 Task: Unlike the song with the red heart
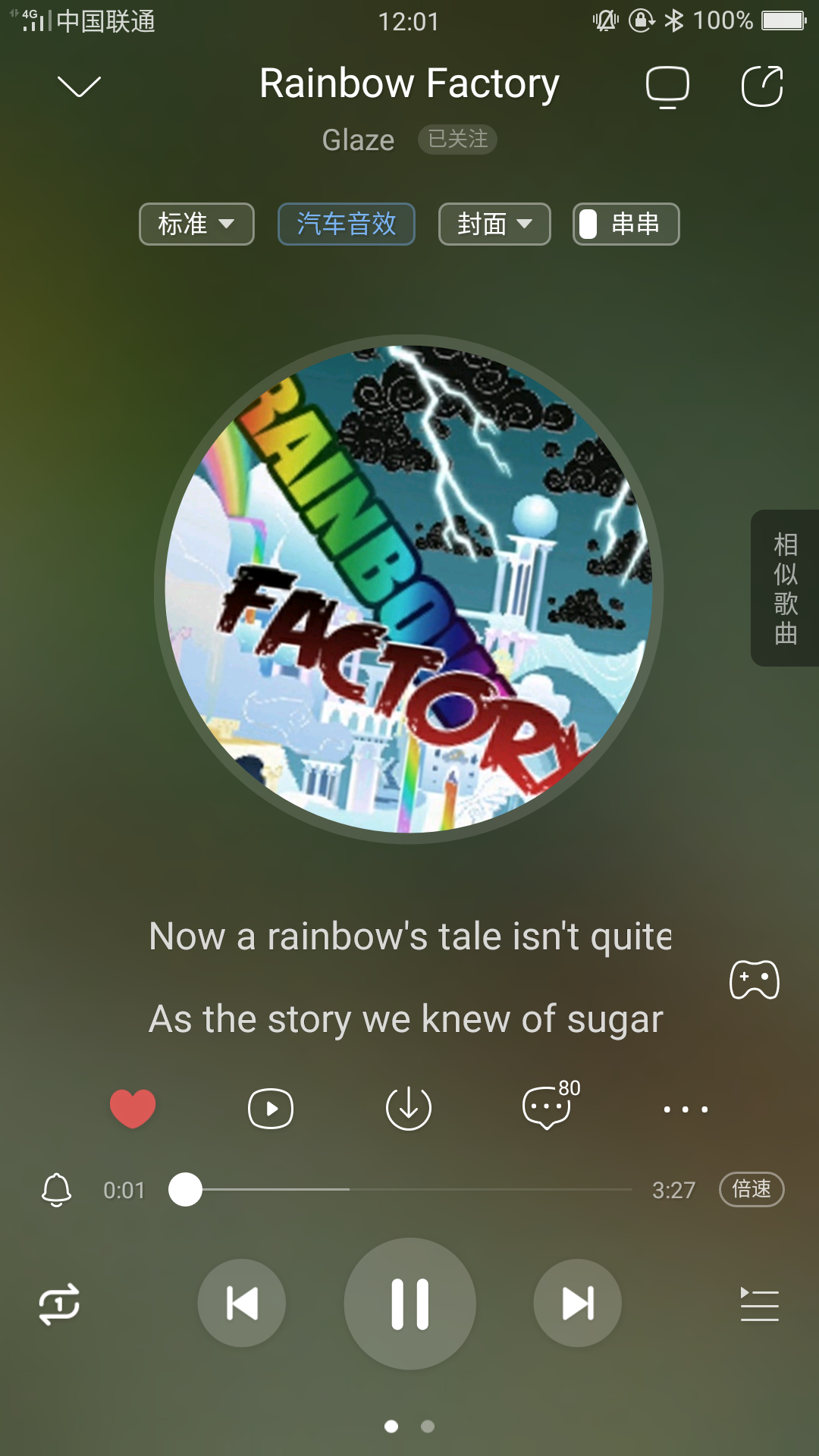tap(133, 1109)
